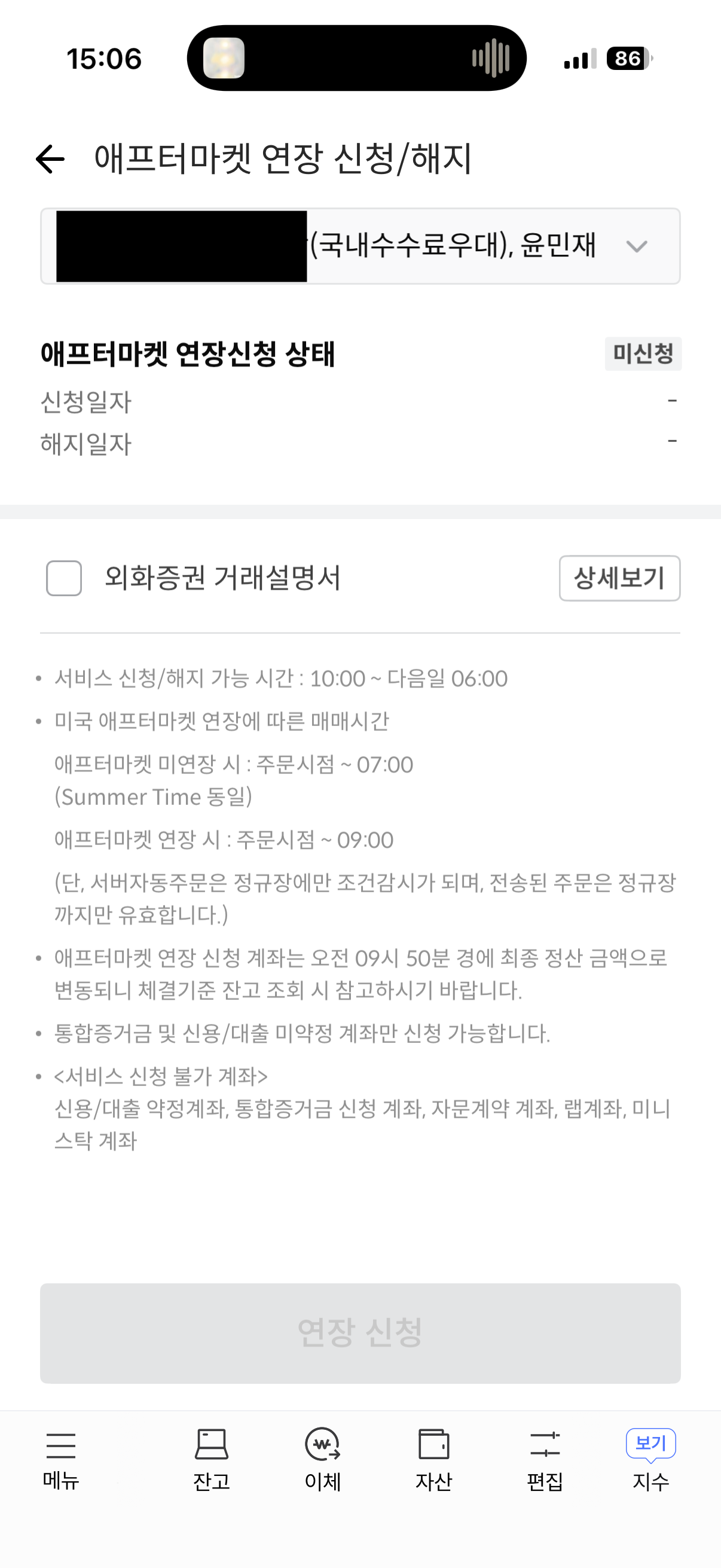The height and width of the screenshot is (1568, 721).
Task: Tap the battery 86 indicator
Action: click(x=627, y=58)
